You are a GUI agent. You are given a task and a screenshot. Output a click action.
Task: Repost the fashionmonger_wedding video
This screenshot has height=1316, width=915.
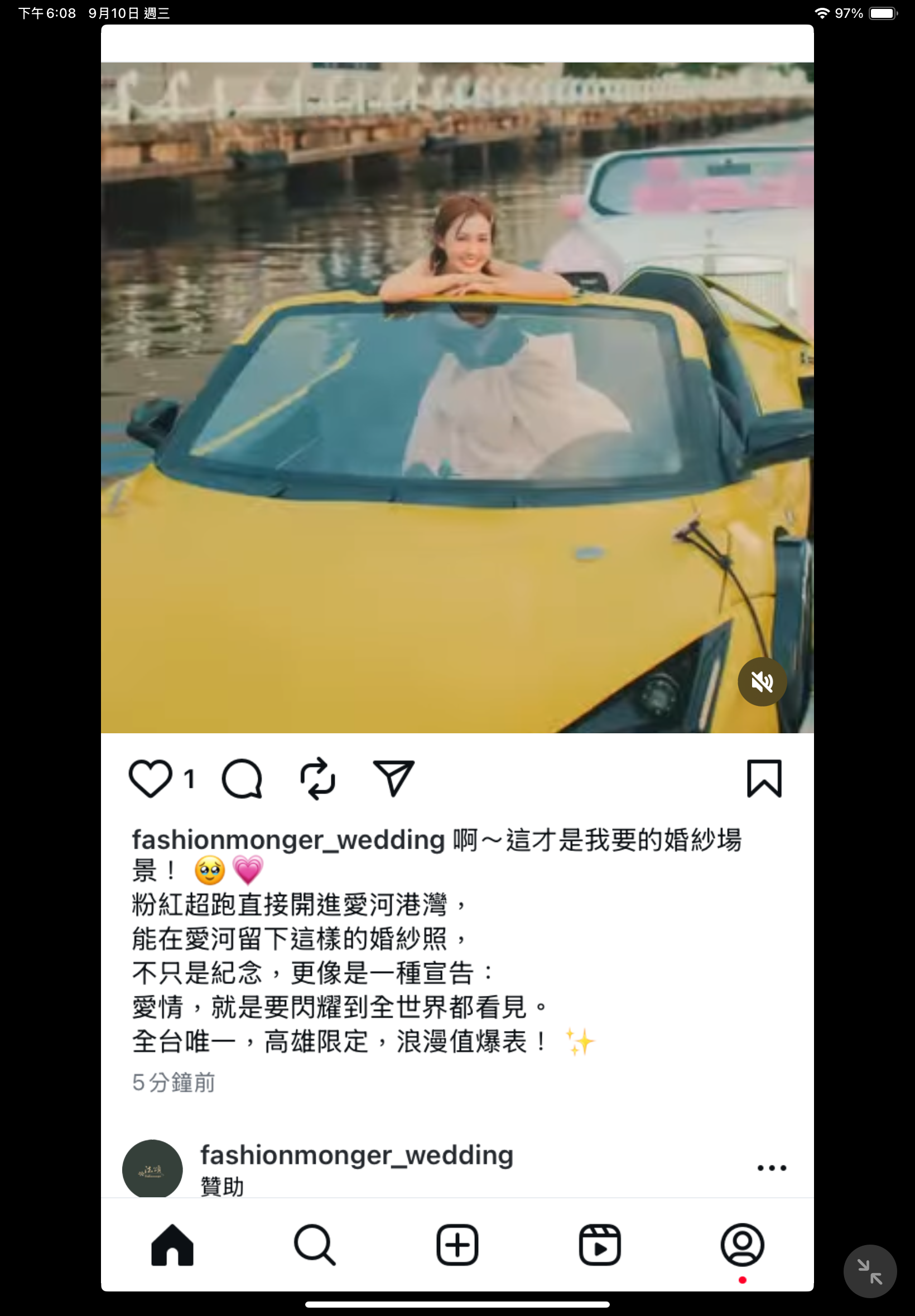(x=317, y=778)
